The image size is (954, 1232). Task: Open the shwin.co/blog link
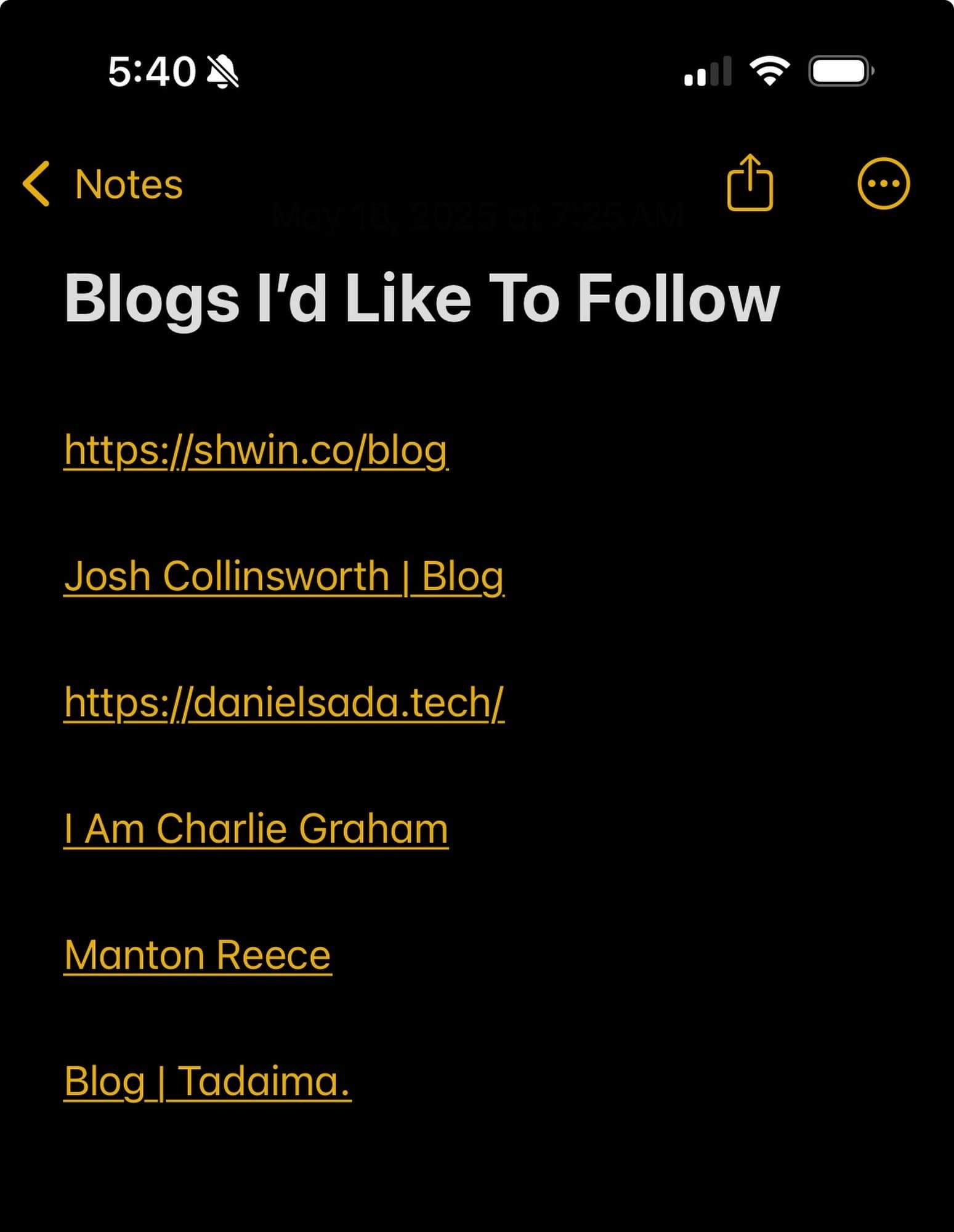(256, 451)
